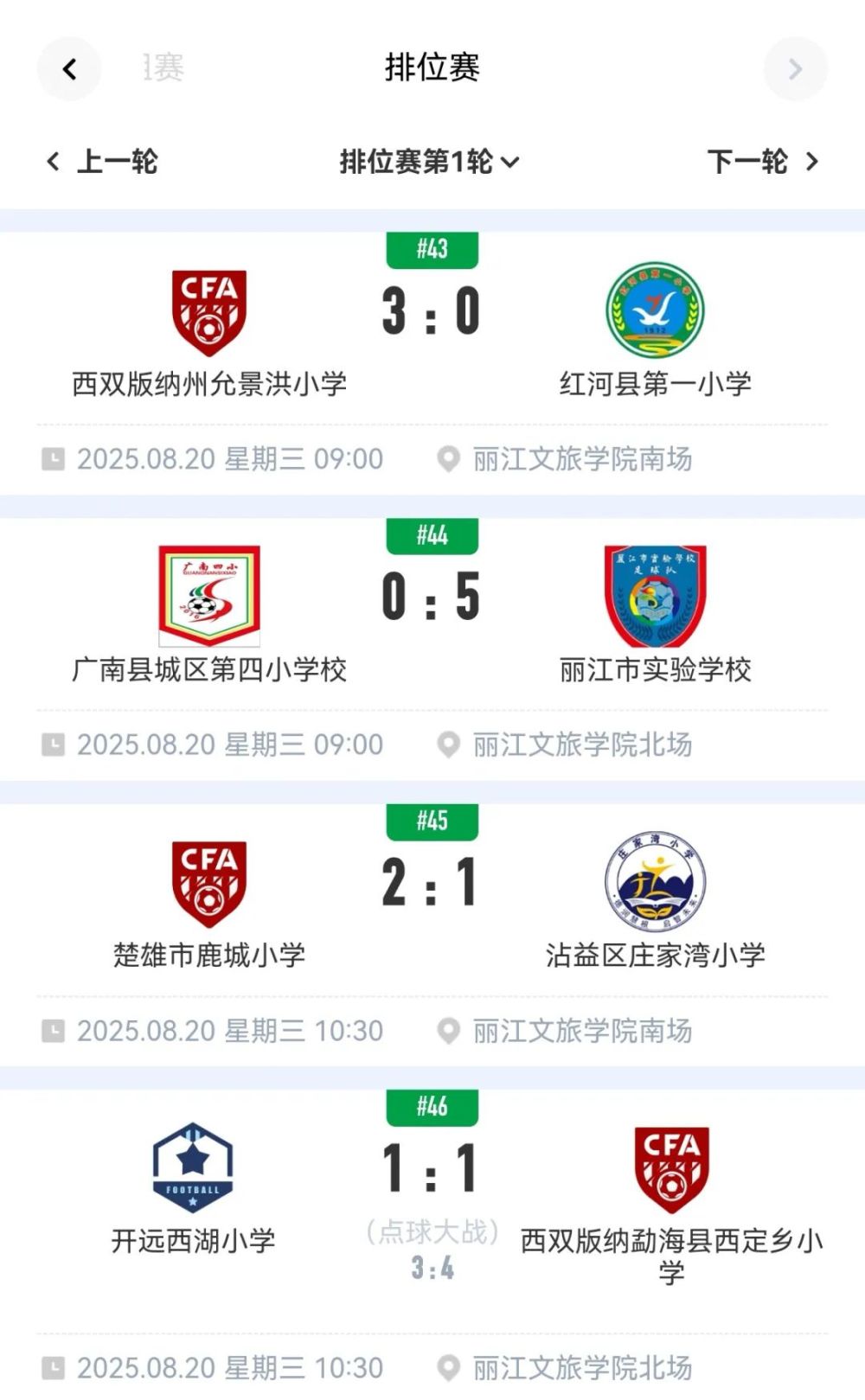
Task: Open match #45 楚雄市鹿城小学 vs 沾益区庄家湾小学
Action: pyautogui.click(x=432, y=935)
